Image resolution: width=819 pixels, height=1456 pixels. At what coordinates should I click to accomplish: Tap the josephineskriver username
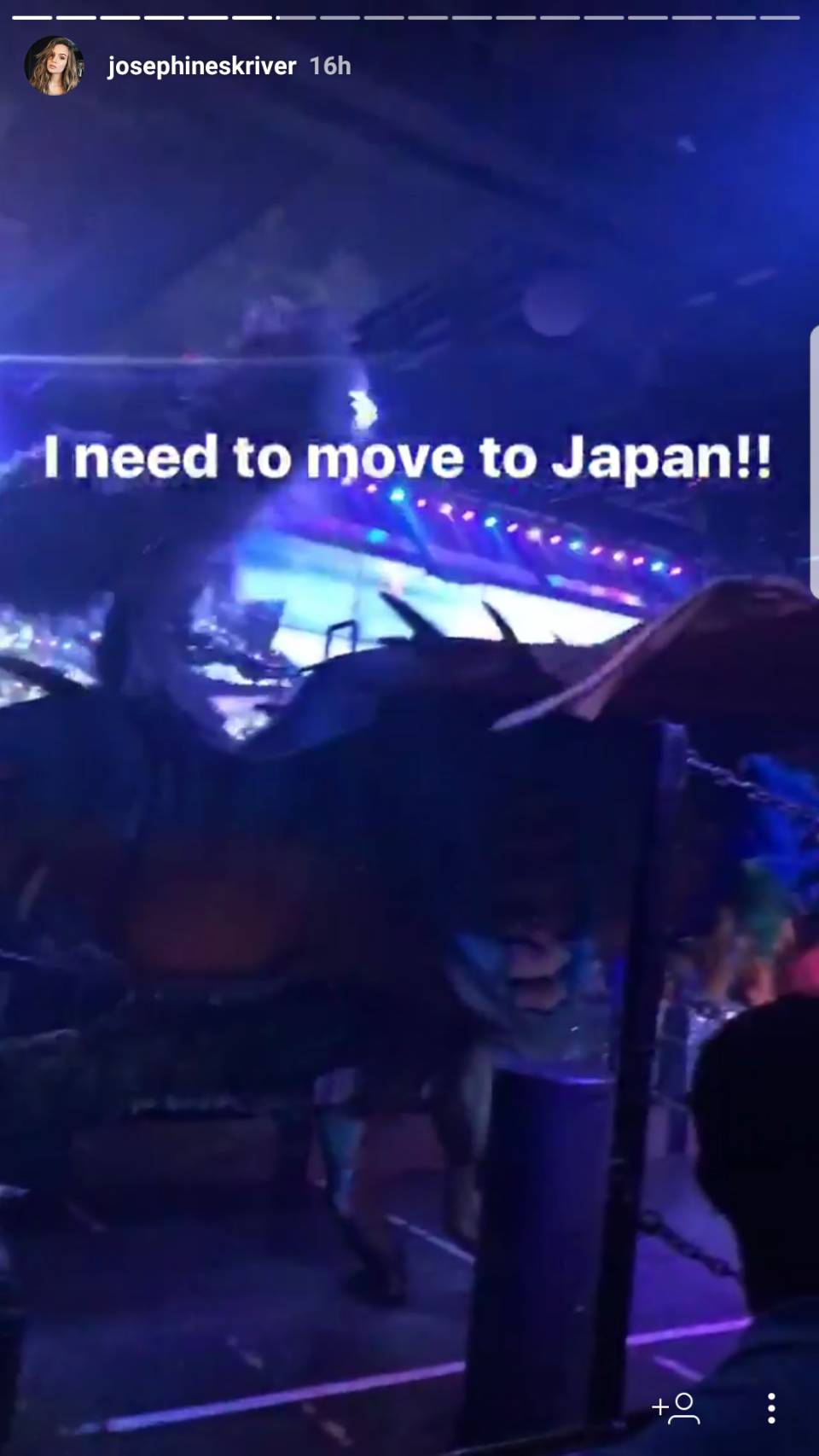pos(202,66)
